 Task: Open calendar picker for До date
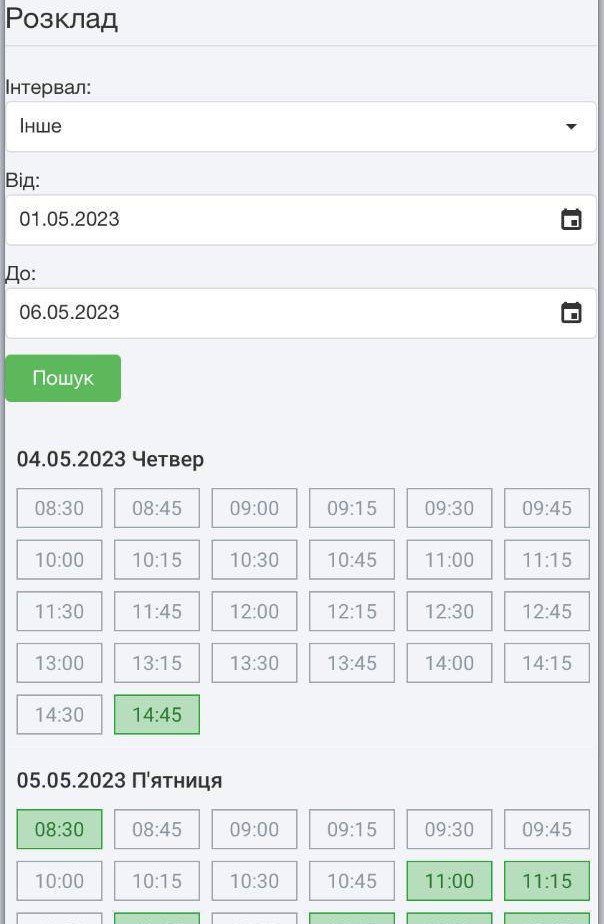[x=571, y=313]
